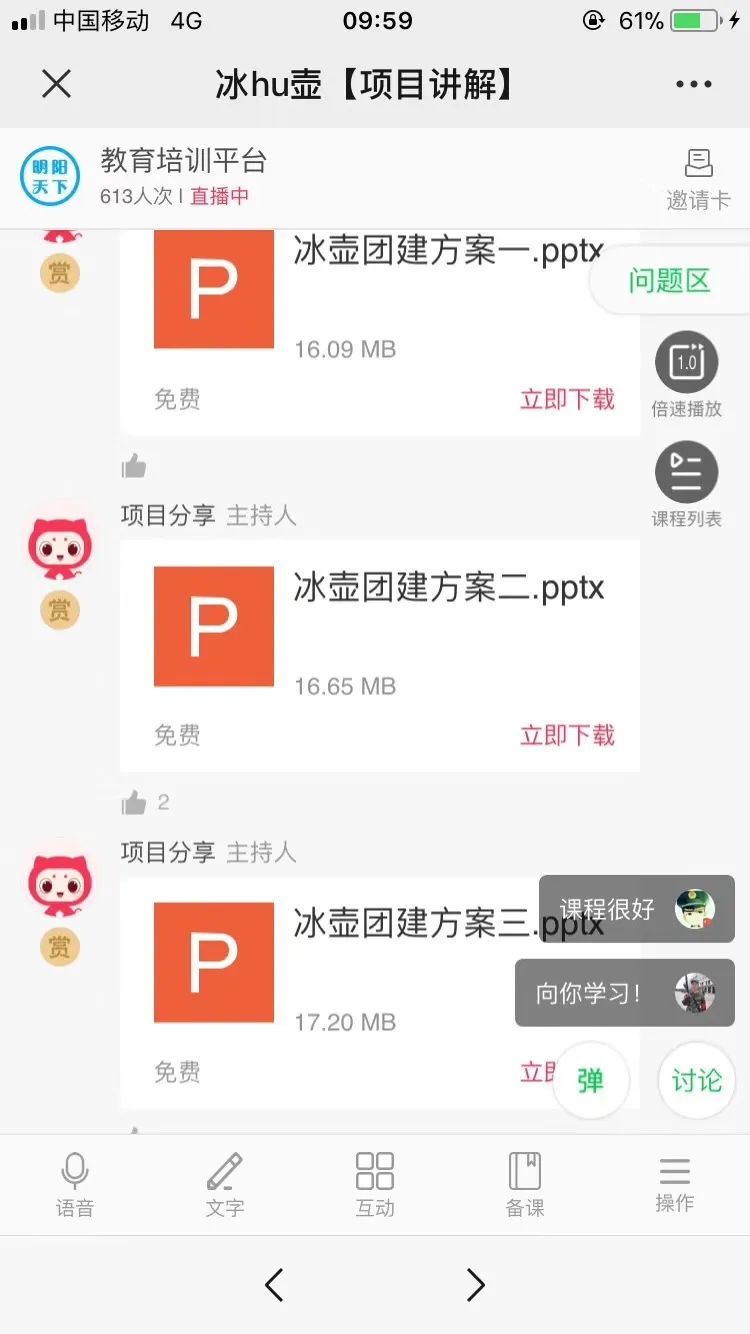This screenshot has height=1334, width=750.
Task: Open the 文字 text tool
Action: pos(225,1183)
